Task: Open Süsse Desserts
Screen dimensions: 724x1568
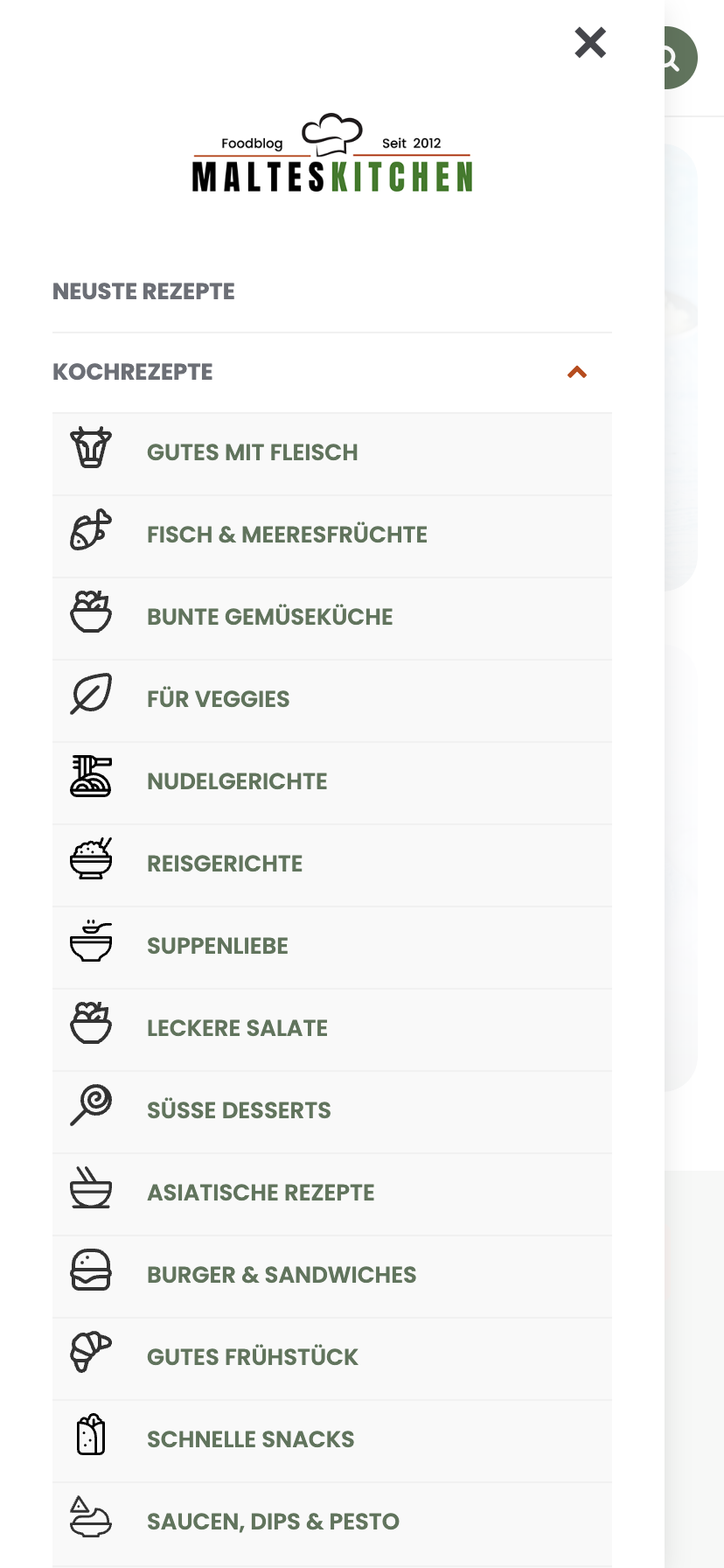Action: point(239,1110)
